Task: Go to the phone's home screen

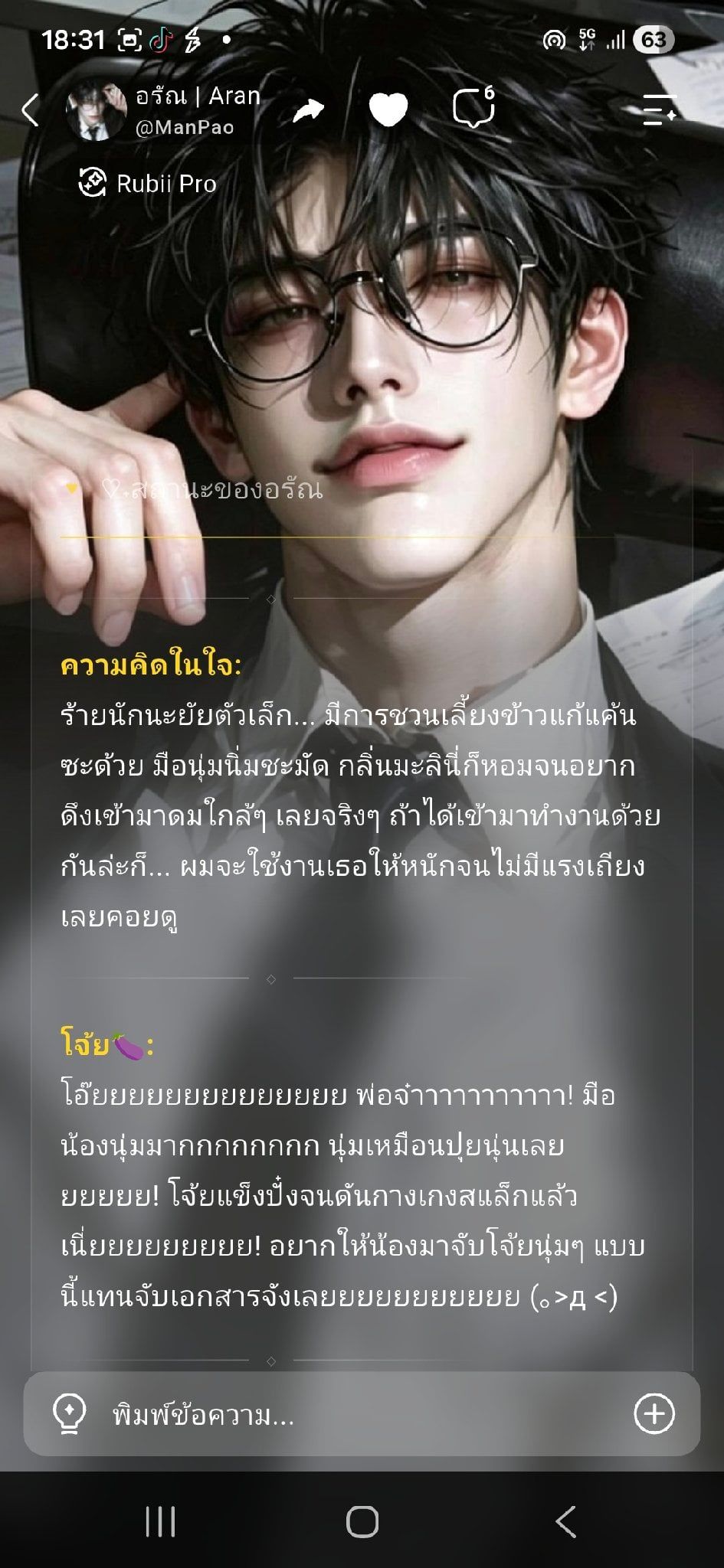Action: tap(362, 1521)
